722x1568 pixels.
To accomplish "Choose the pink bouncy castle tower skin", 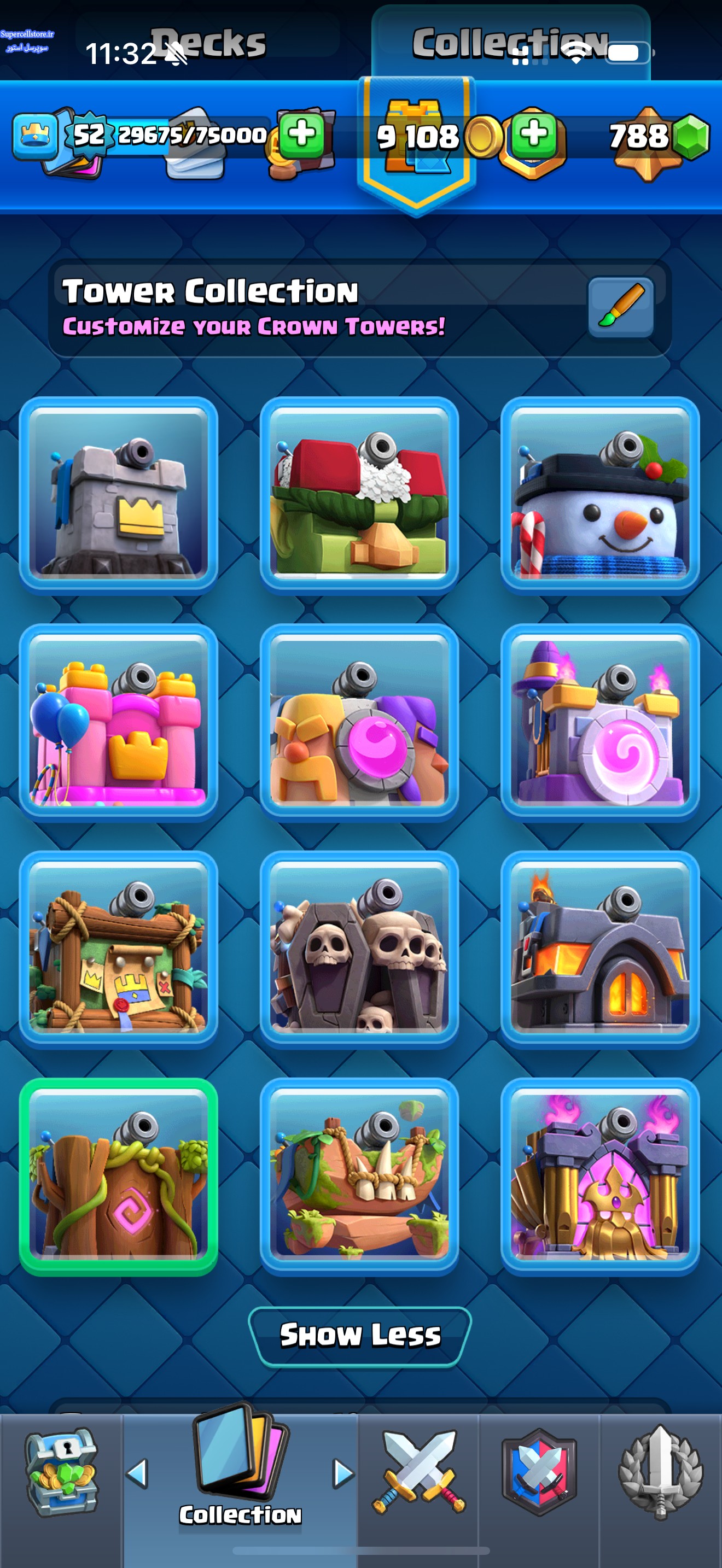I will point(119,722).
